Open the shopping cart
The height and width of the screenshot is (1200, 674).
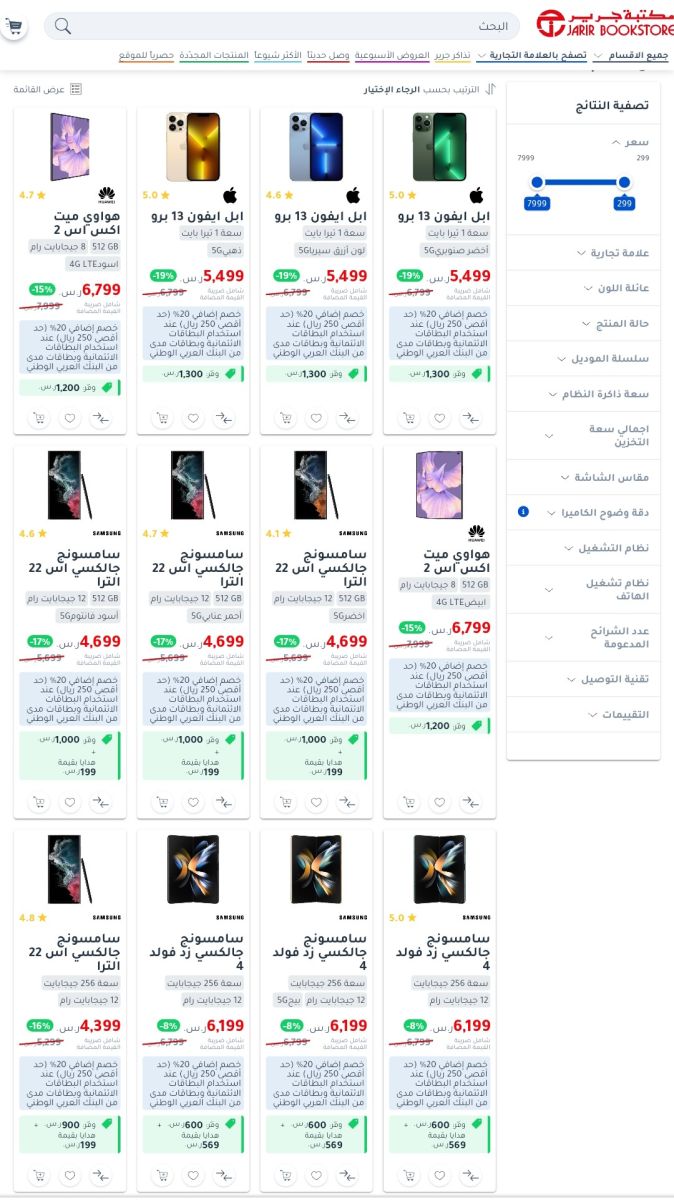click(x=14, y=27)
